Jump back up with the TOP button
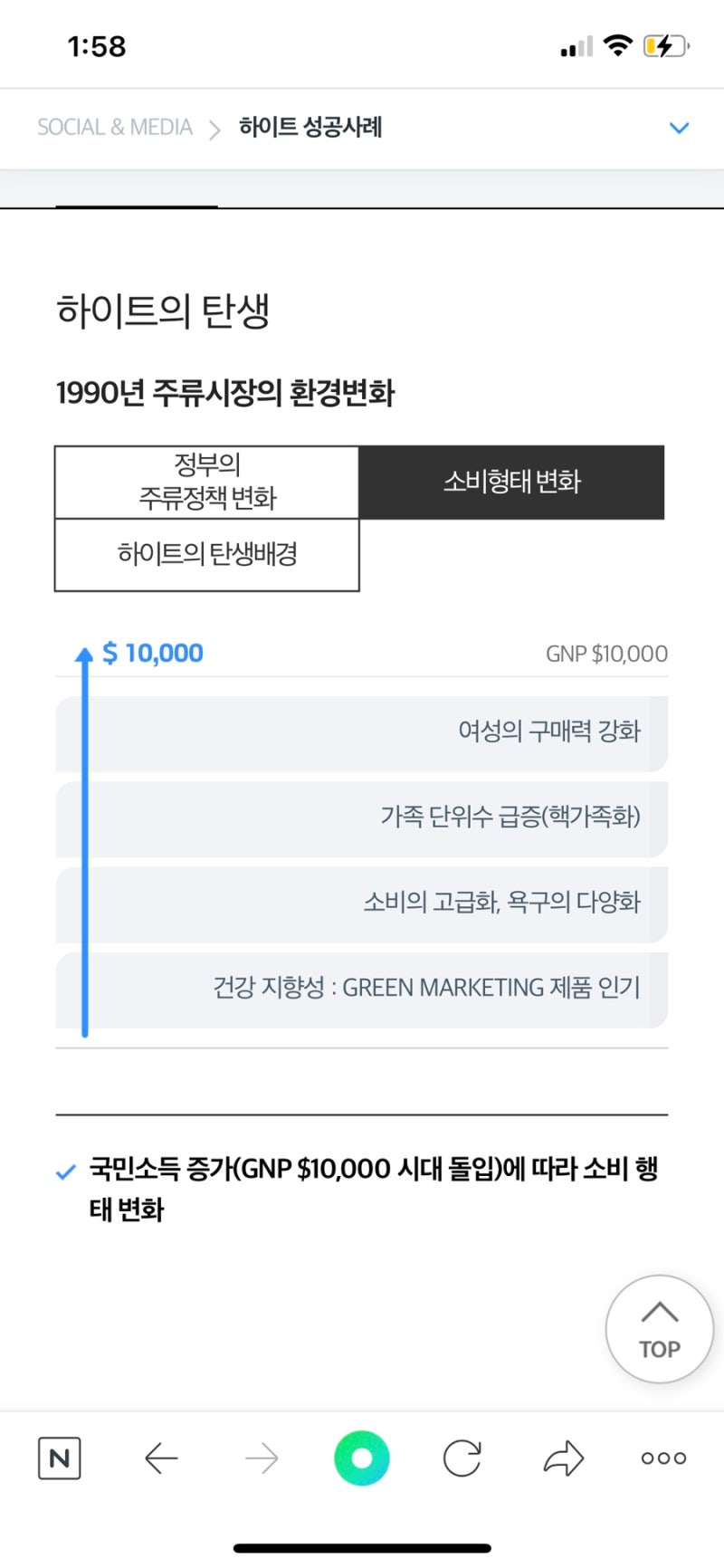The width and height of the screenshot is (724, 1568). tap(659, 1329)
